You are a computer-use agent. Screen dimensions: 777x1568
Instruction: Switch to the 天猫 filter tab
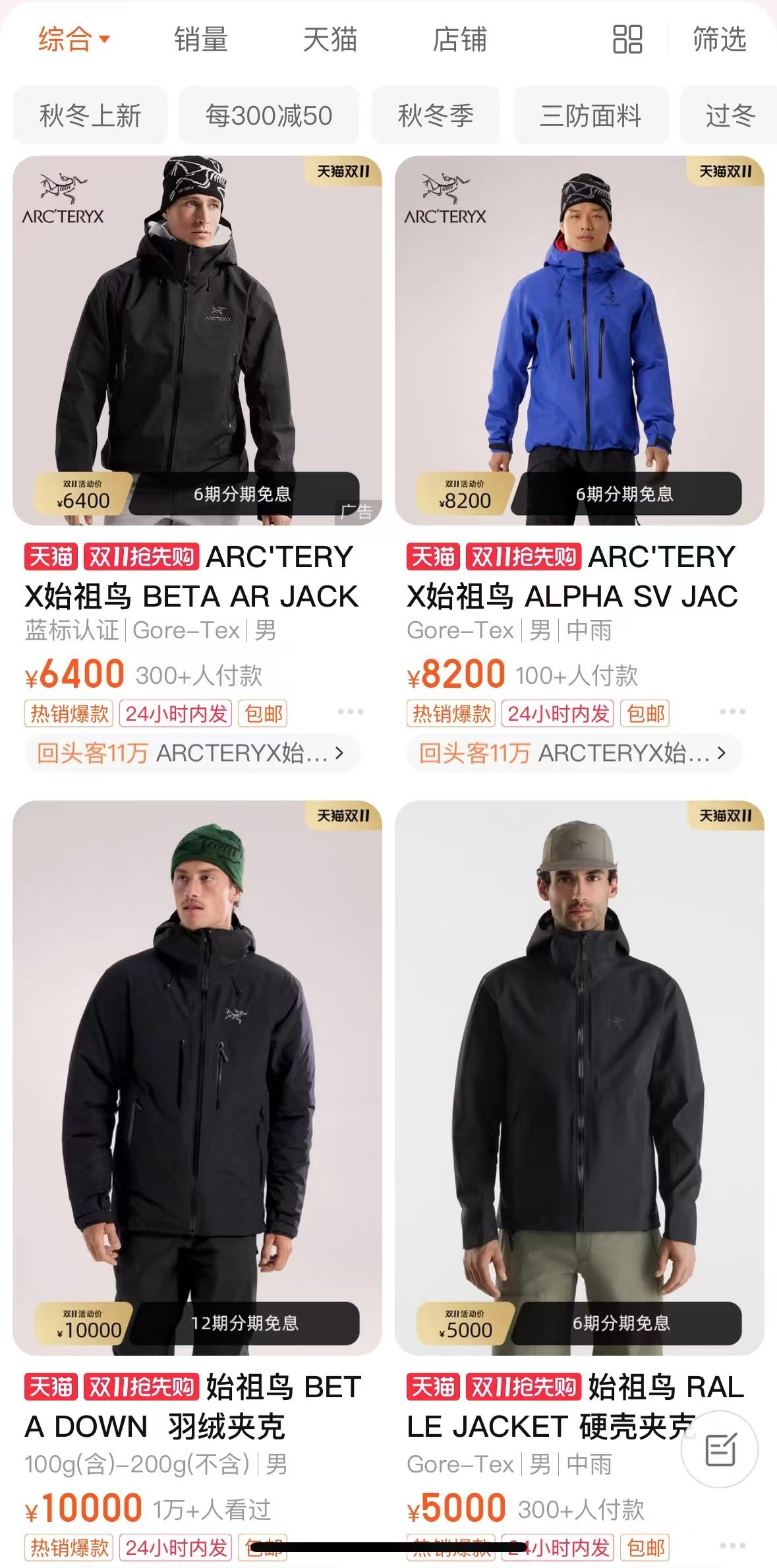(x=330, y=40)
